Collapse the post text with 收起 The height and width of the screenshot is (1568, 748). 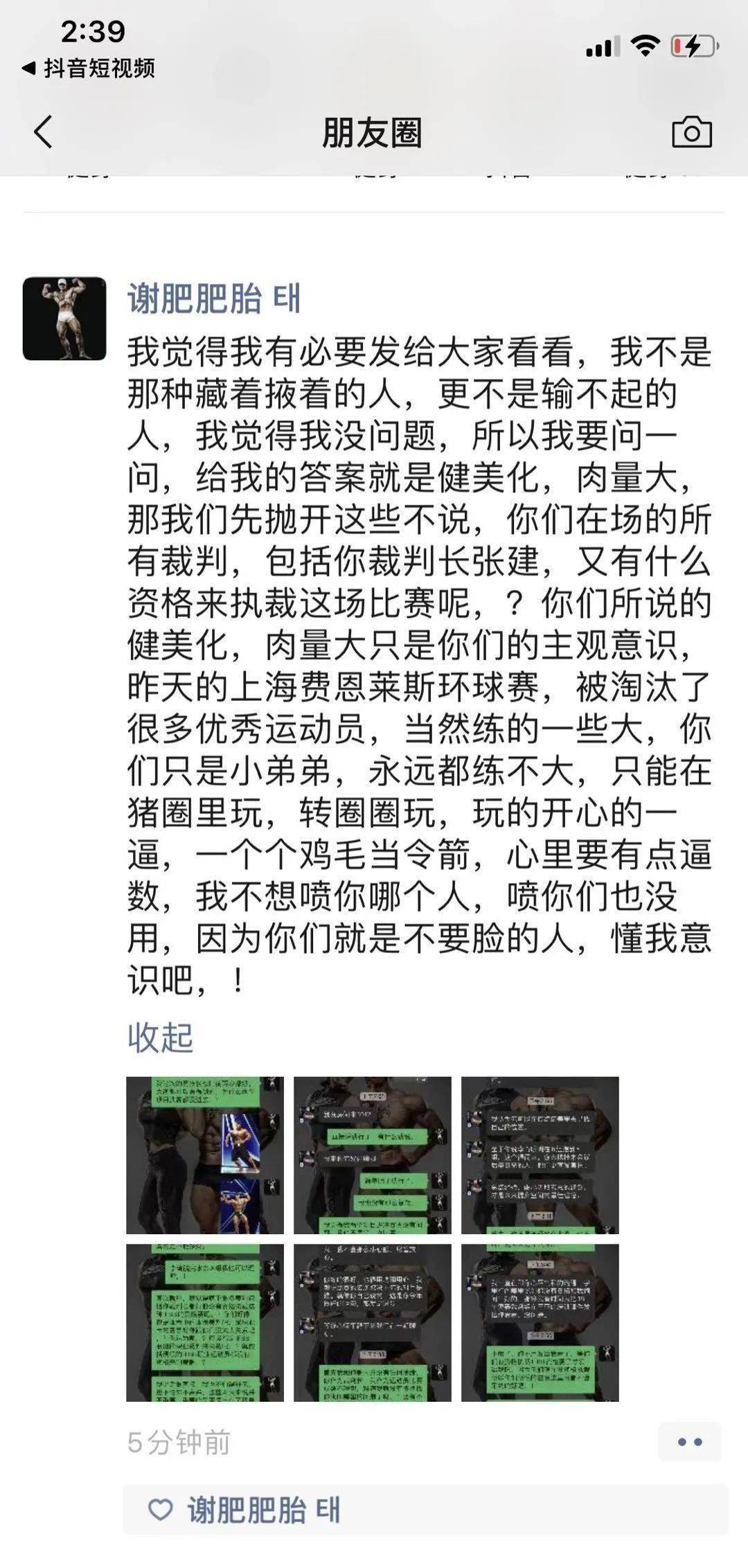160,1037
